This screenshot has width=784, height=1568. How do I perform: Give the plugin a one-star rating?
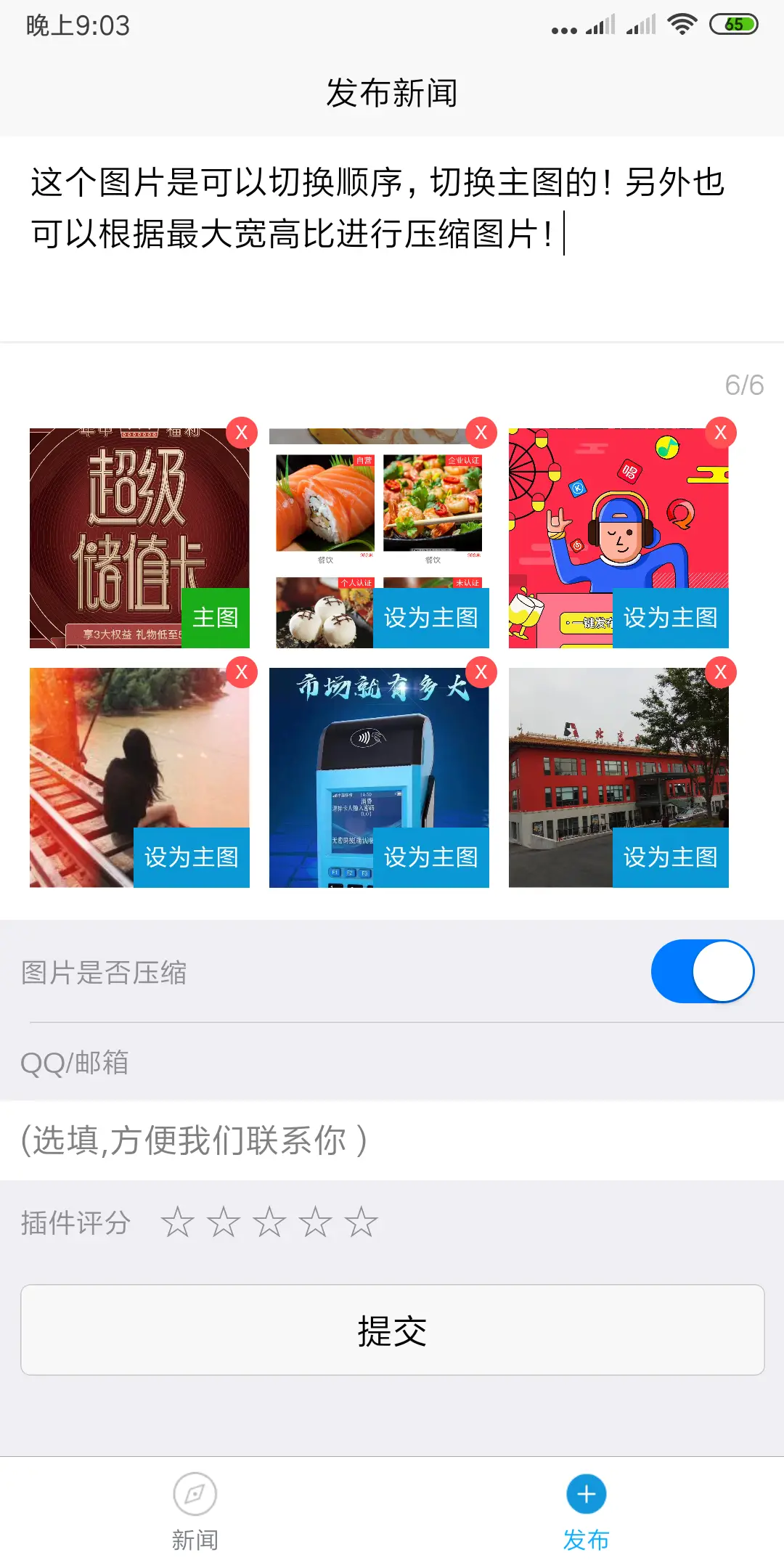click(177, 1222)
